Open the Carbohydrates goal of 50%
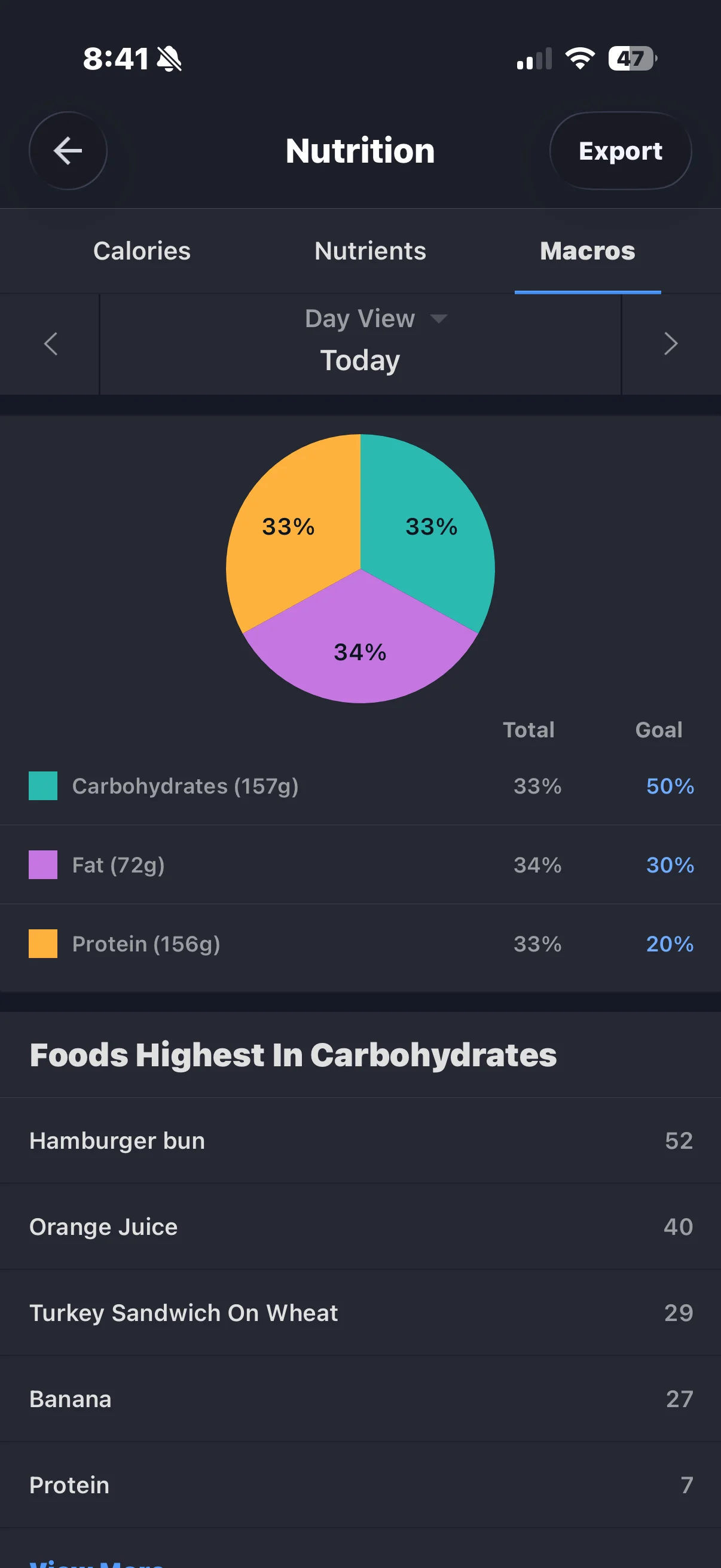The width and height of the screenshot is (721, 1568). point(670,786)
